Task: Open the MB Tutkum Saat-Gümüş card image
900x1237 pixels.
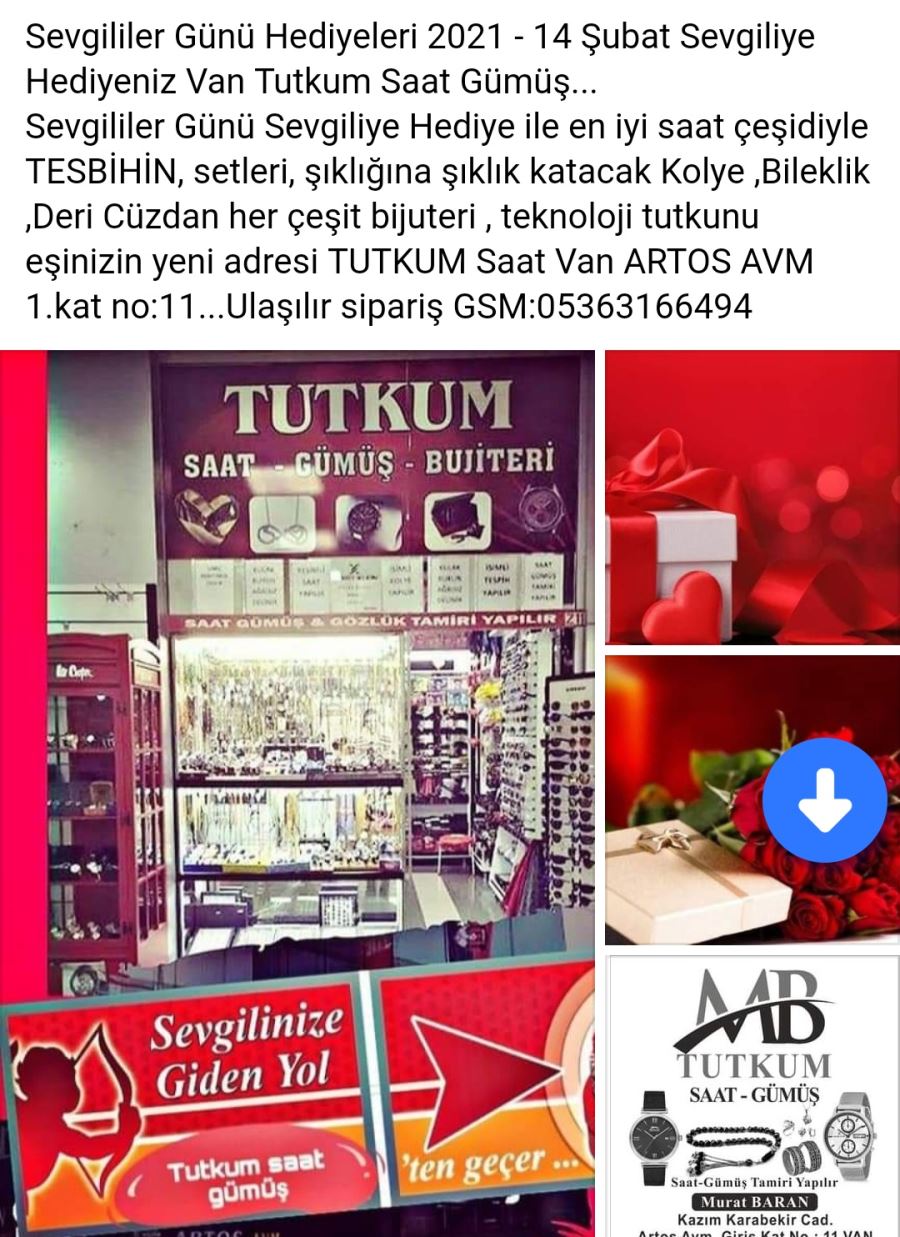Action: tap(752, 1095)
